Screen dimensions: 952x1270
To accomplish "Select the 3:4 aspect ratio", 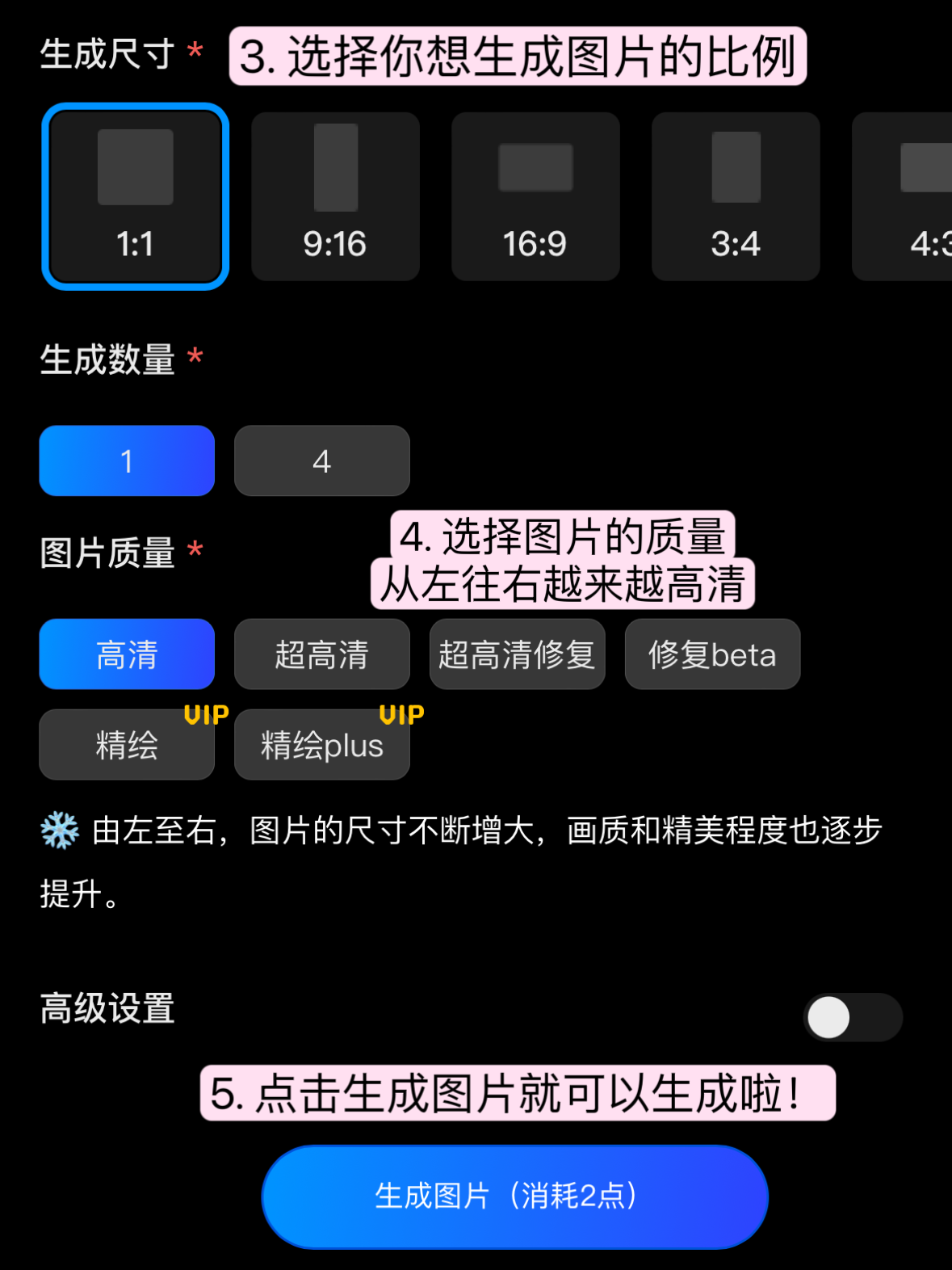I will (736, 196).
